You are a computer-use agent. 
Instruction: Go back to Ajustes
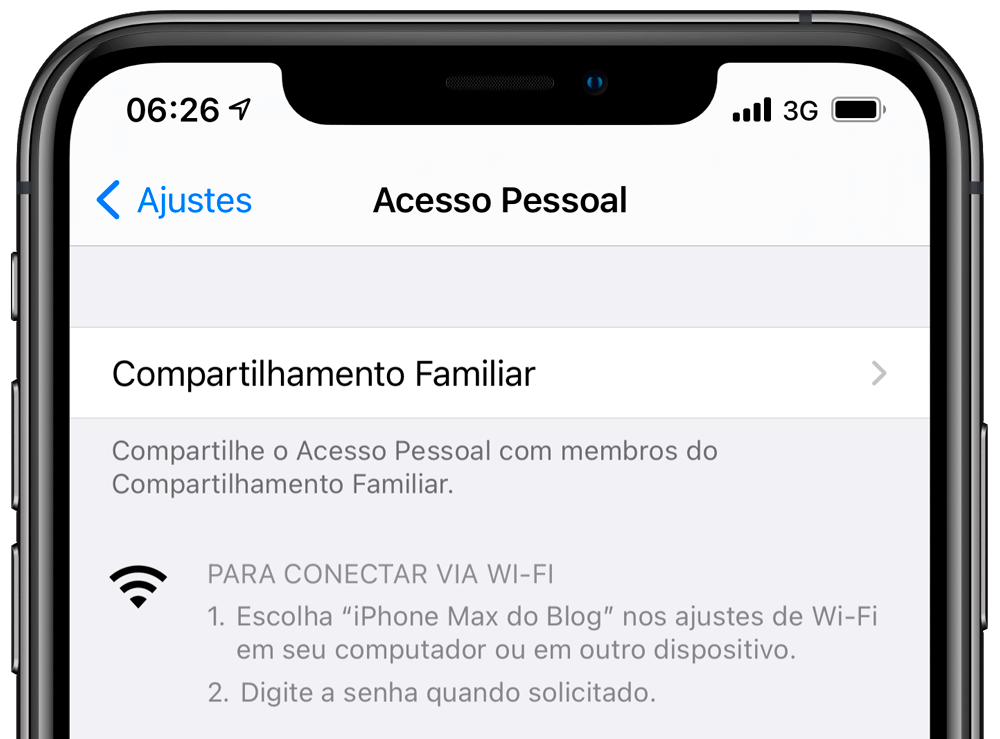pos(175,201)
